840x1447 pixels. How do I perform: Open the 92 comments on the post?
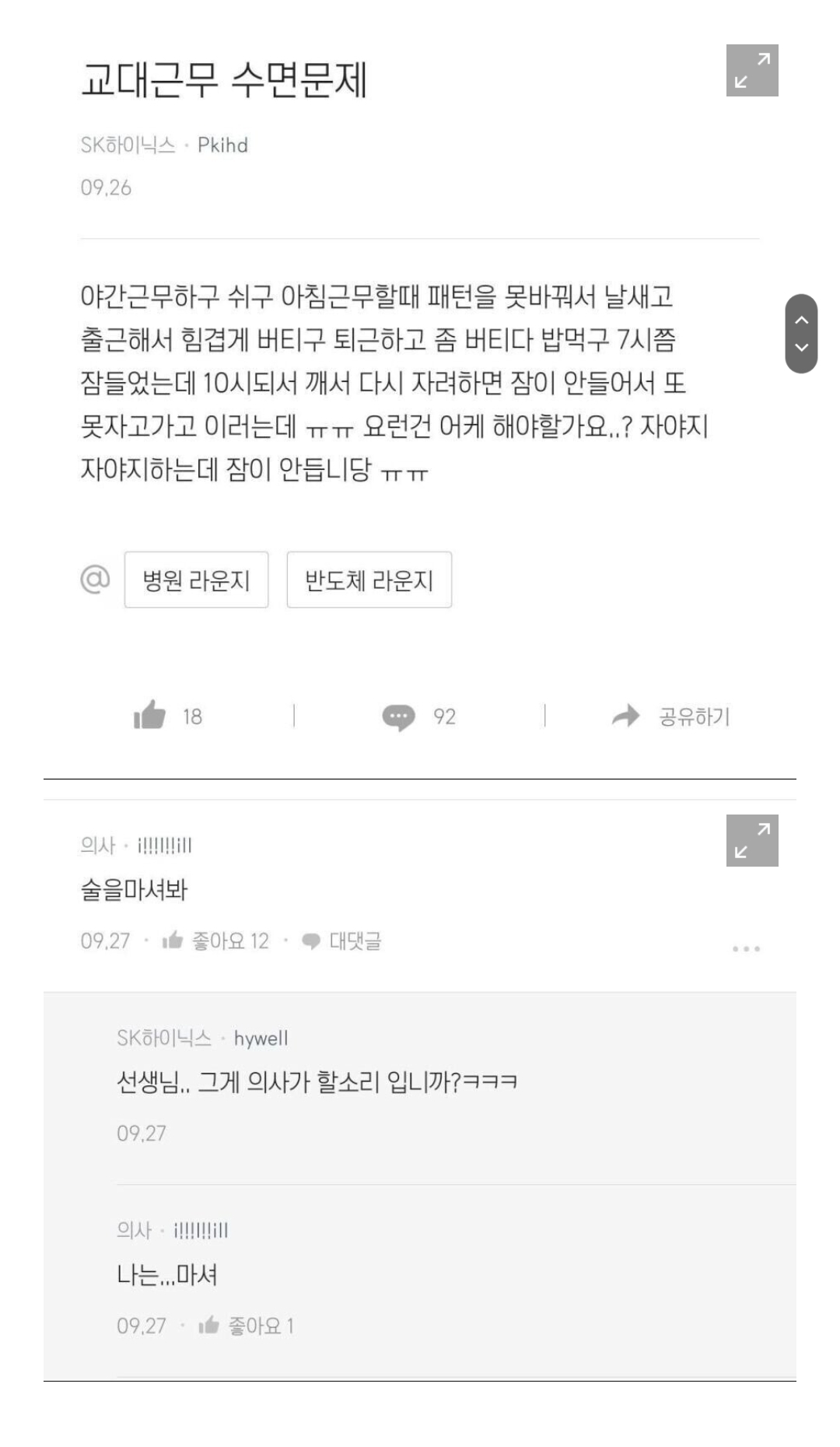tap(418, 716)
